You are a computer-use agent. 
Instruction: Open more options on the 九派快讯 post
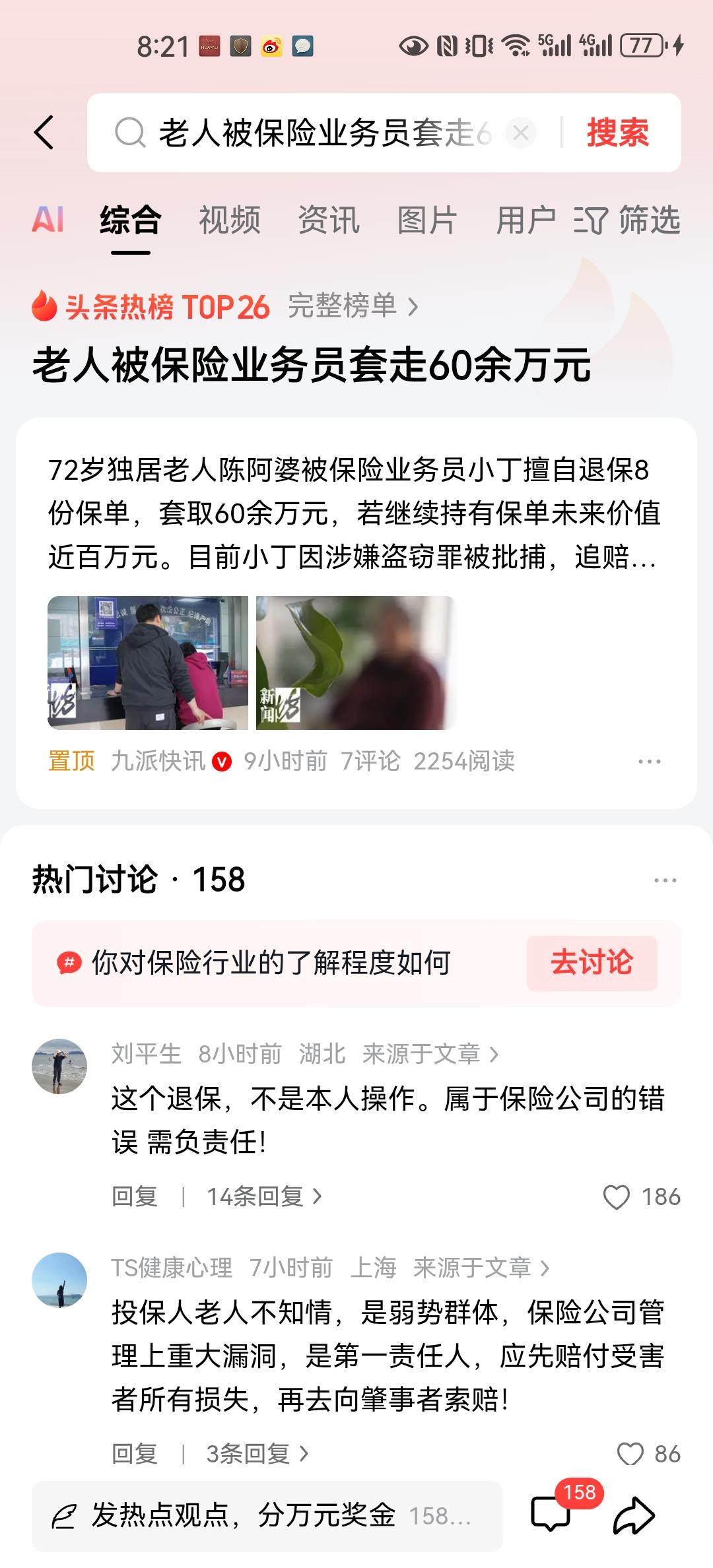pyautogui.click(x=650, y=760)
